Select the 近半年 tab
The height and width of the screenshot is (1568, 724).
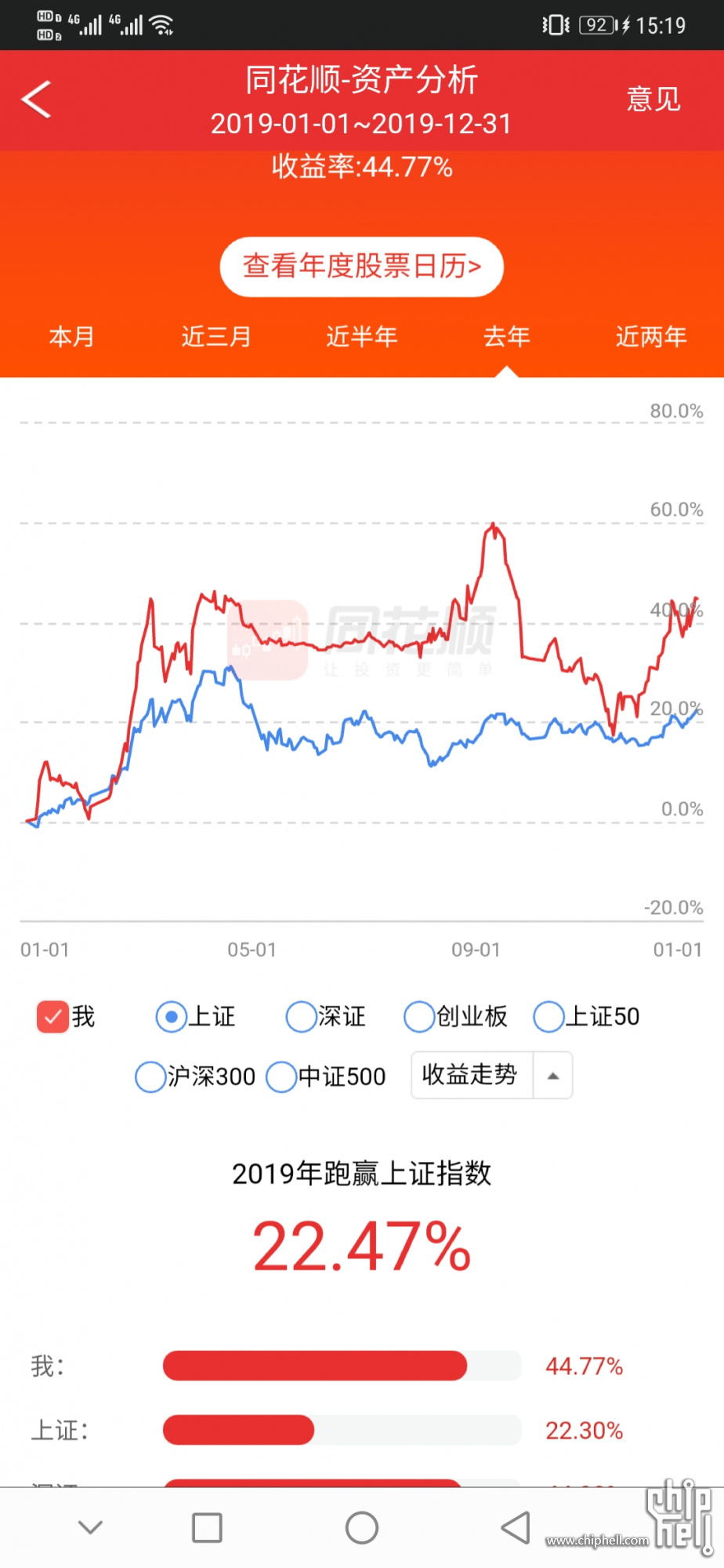362,337
